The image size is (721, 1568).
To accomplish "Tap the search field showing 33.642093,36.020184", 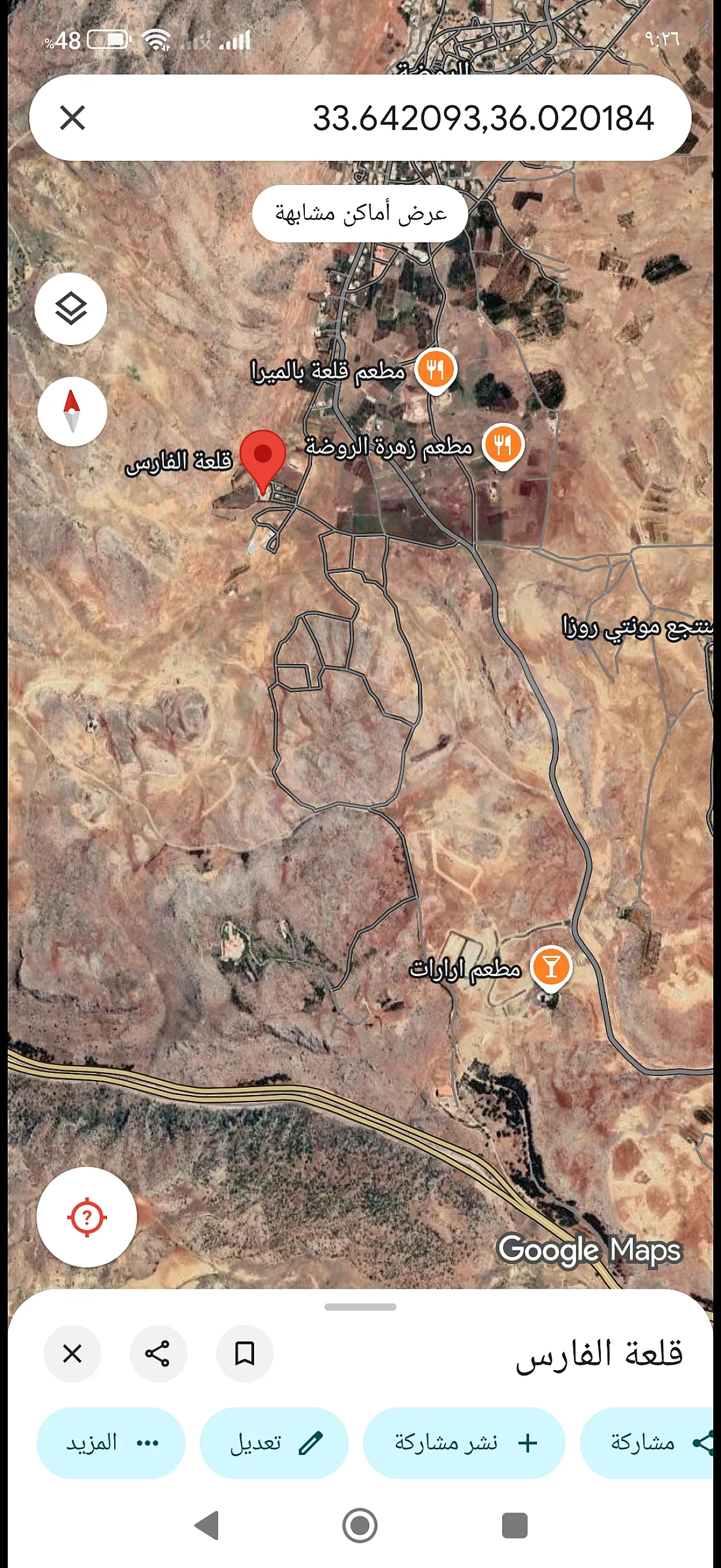I will 426,117.
